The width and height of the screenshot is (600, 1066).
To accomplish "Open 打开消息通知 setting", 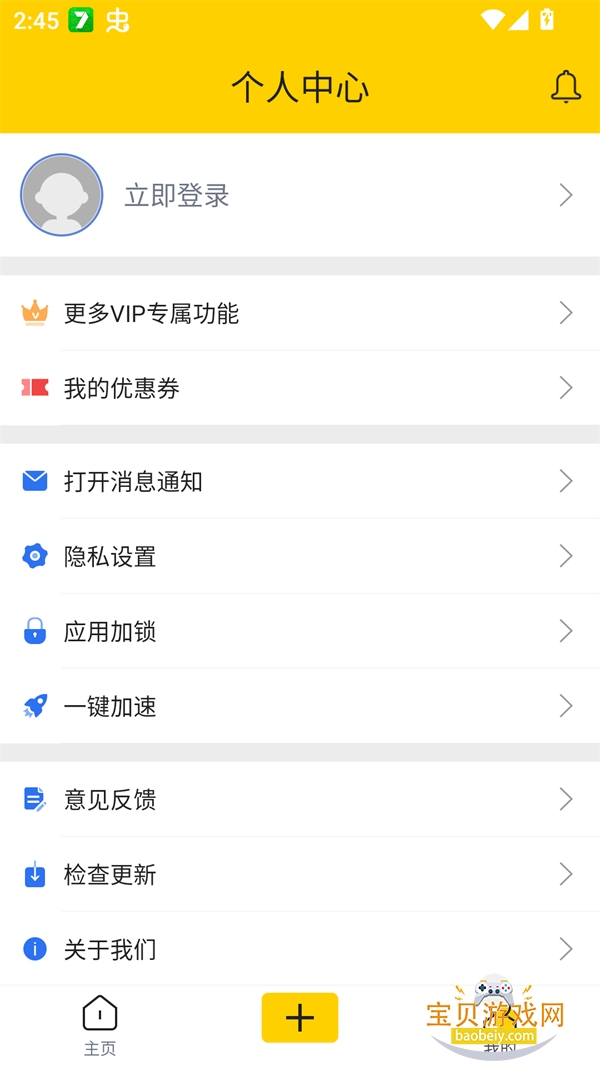I will pyautogui.click(x=133, y=482).
